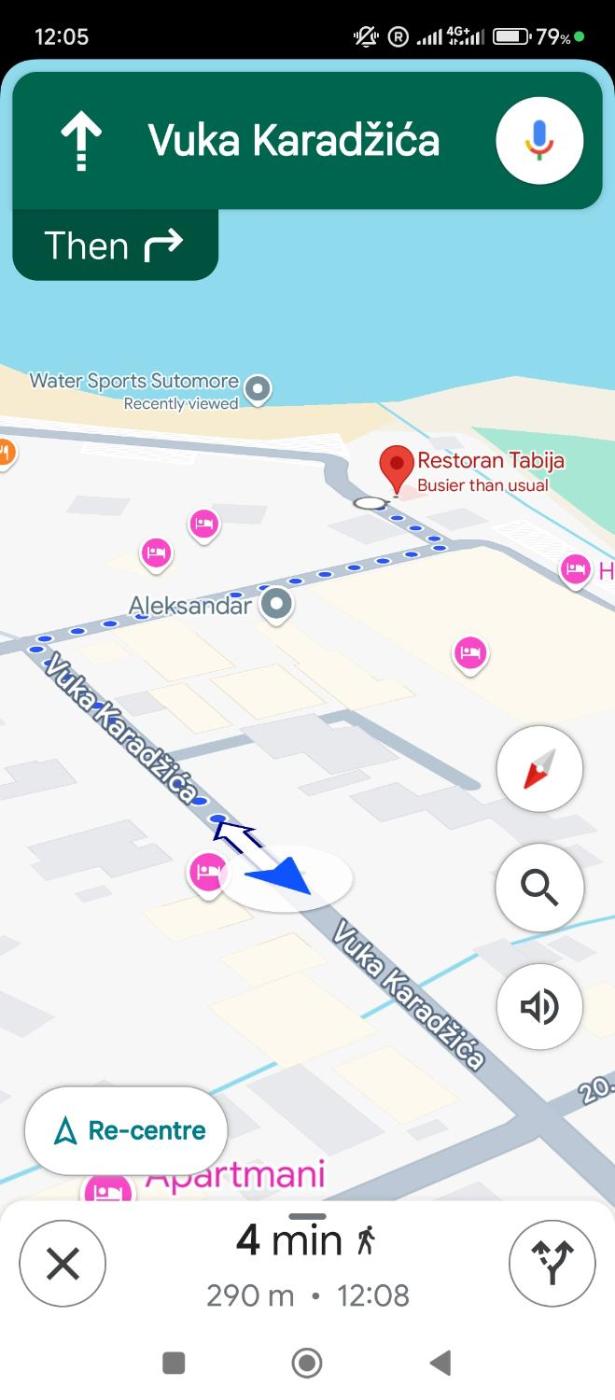Image resolution: width=615 pixels, height=1400 pixels.
Task: Re-centre the map on my location
Action: click(x=127, y=1131)
